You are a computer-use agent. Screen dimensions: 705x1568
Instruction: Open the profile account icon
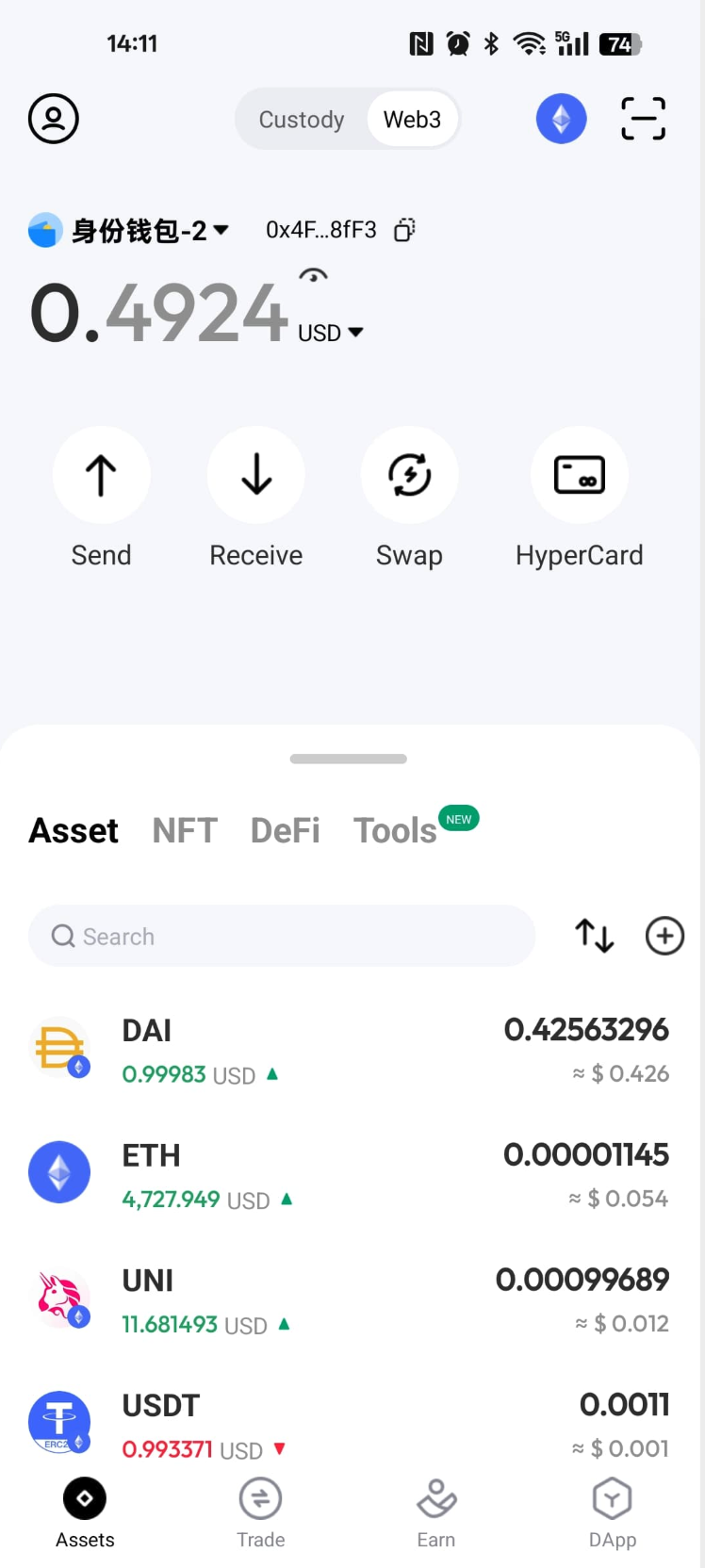point(54,119)
